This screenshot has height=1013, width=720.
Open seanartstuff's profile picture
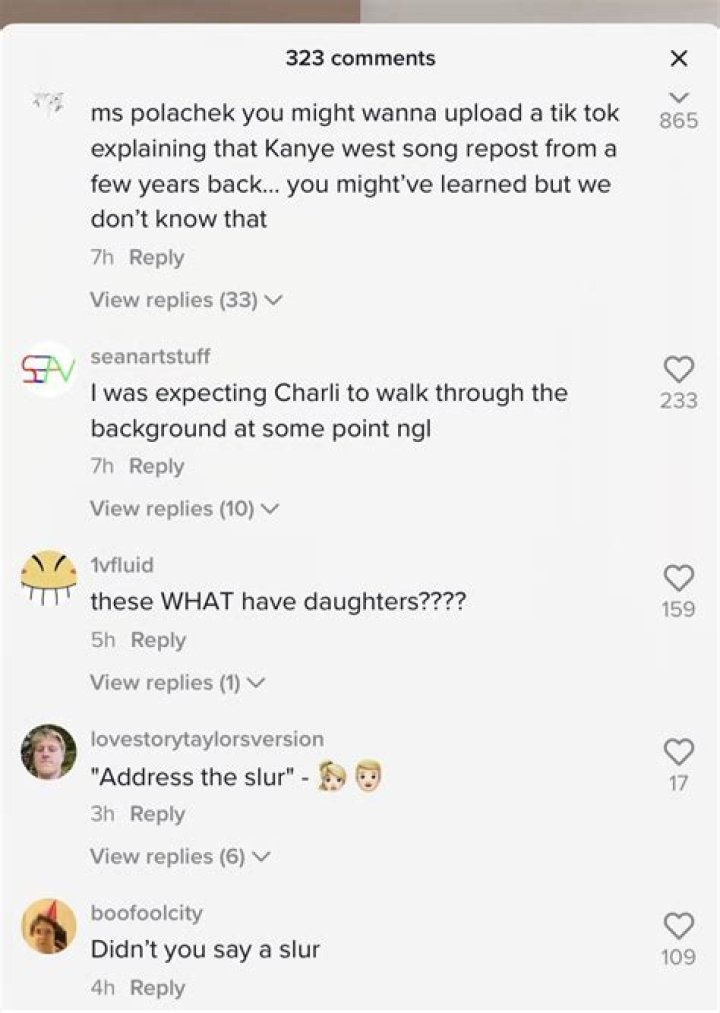[48, 370]
